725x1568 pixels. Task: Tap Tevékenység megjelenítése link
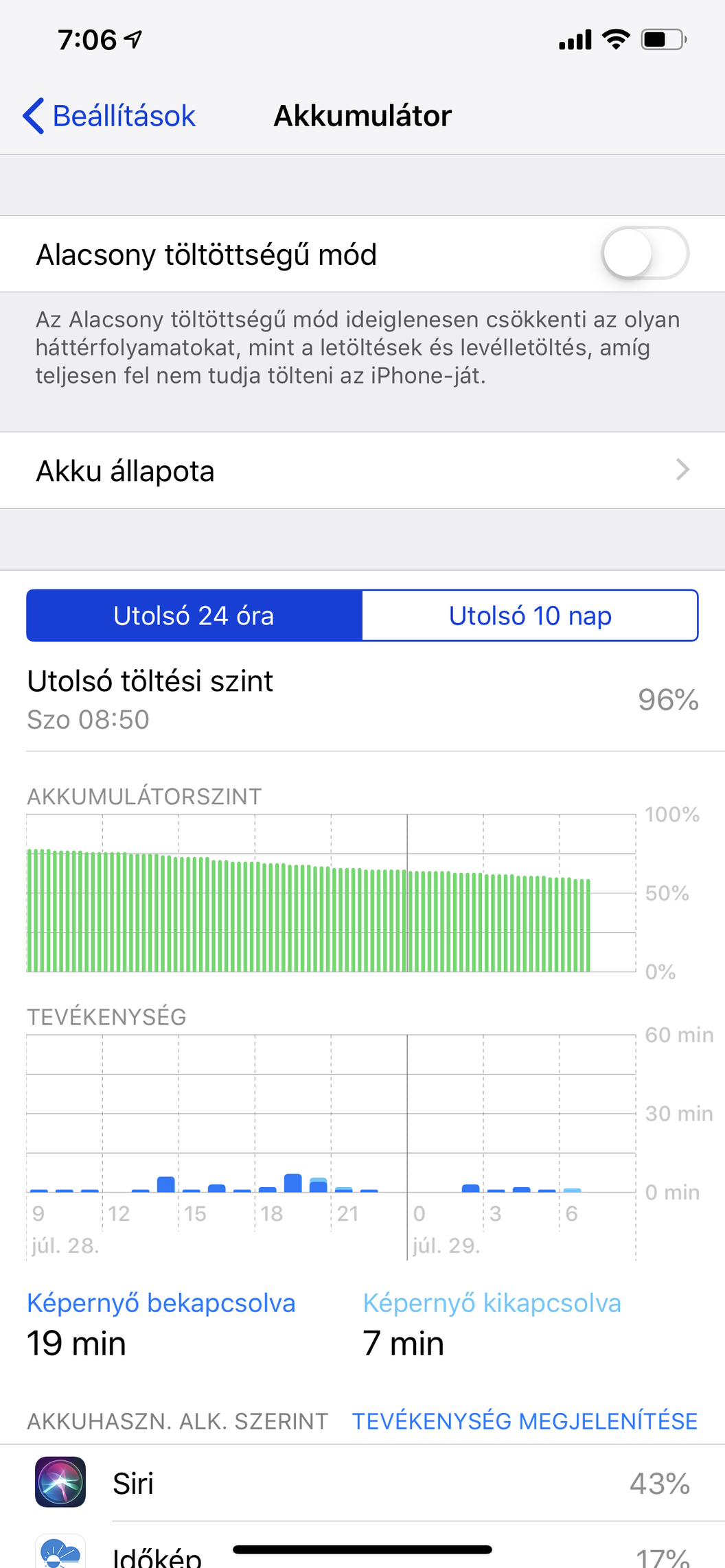525,1421
